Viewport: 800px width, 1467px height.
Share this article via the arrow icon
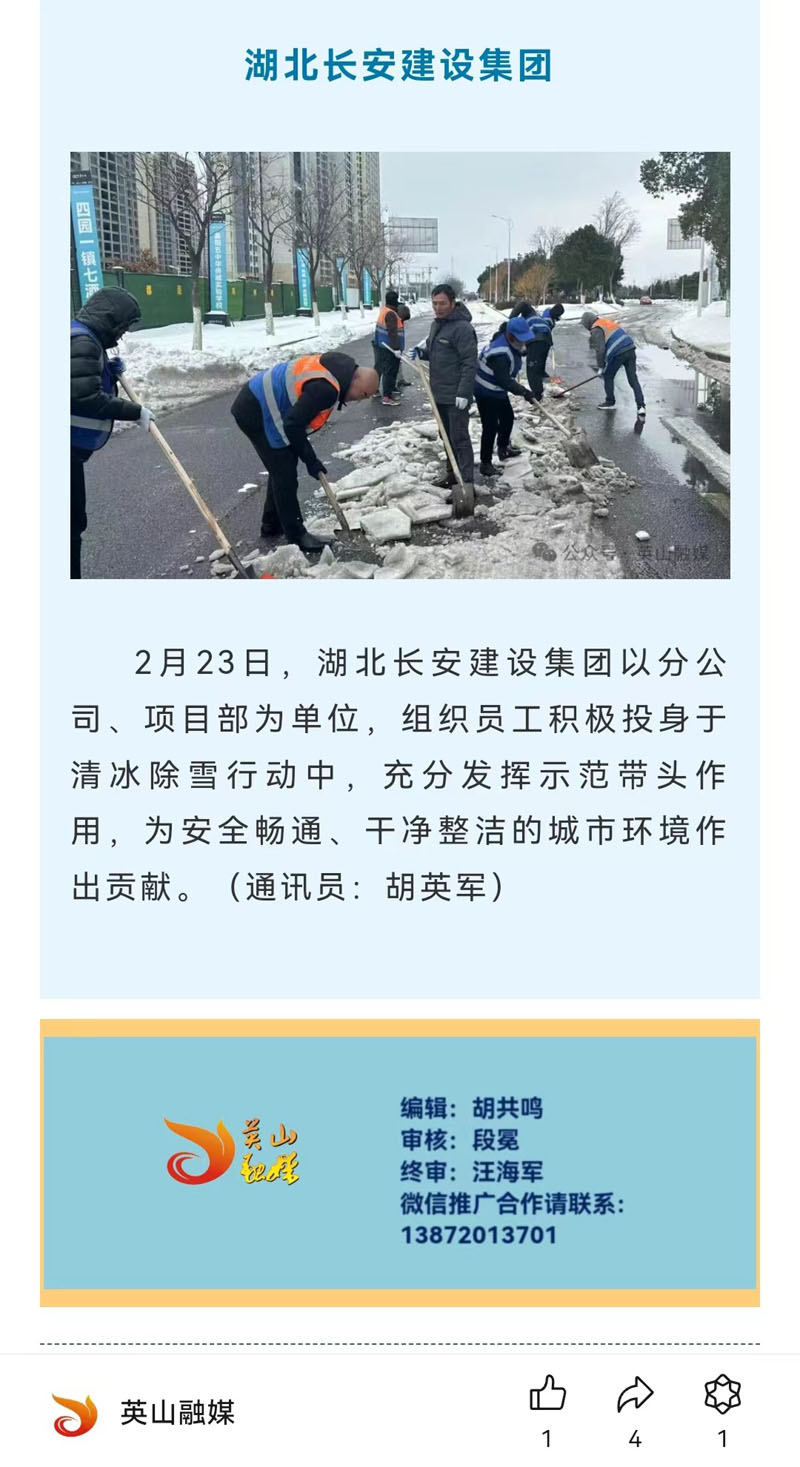point(634,1394)
